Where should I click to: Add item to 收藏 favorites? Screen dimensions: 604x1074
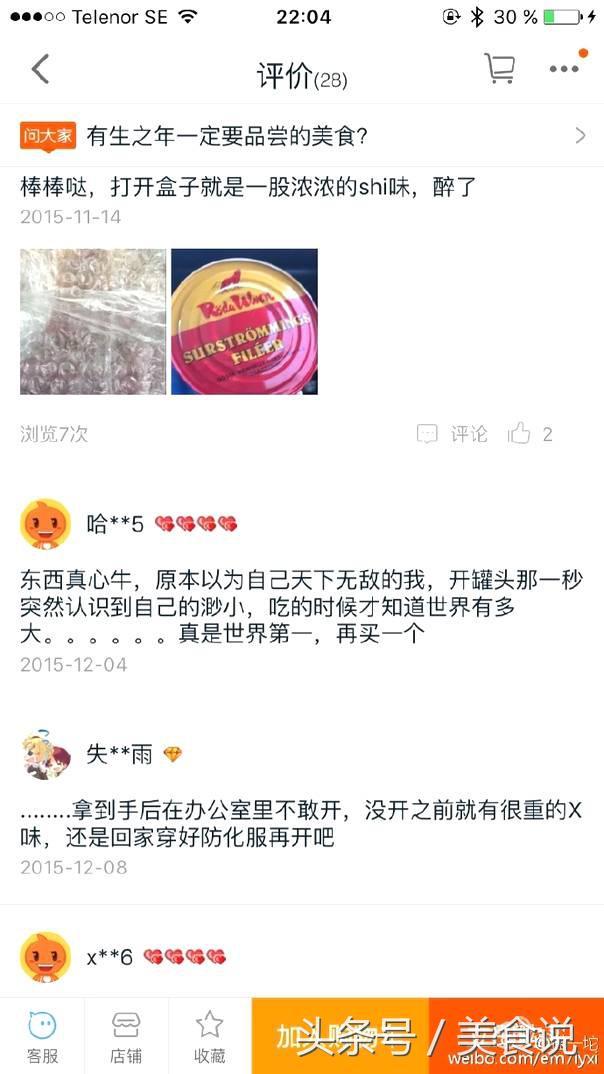tap(210, 1037)
